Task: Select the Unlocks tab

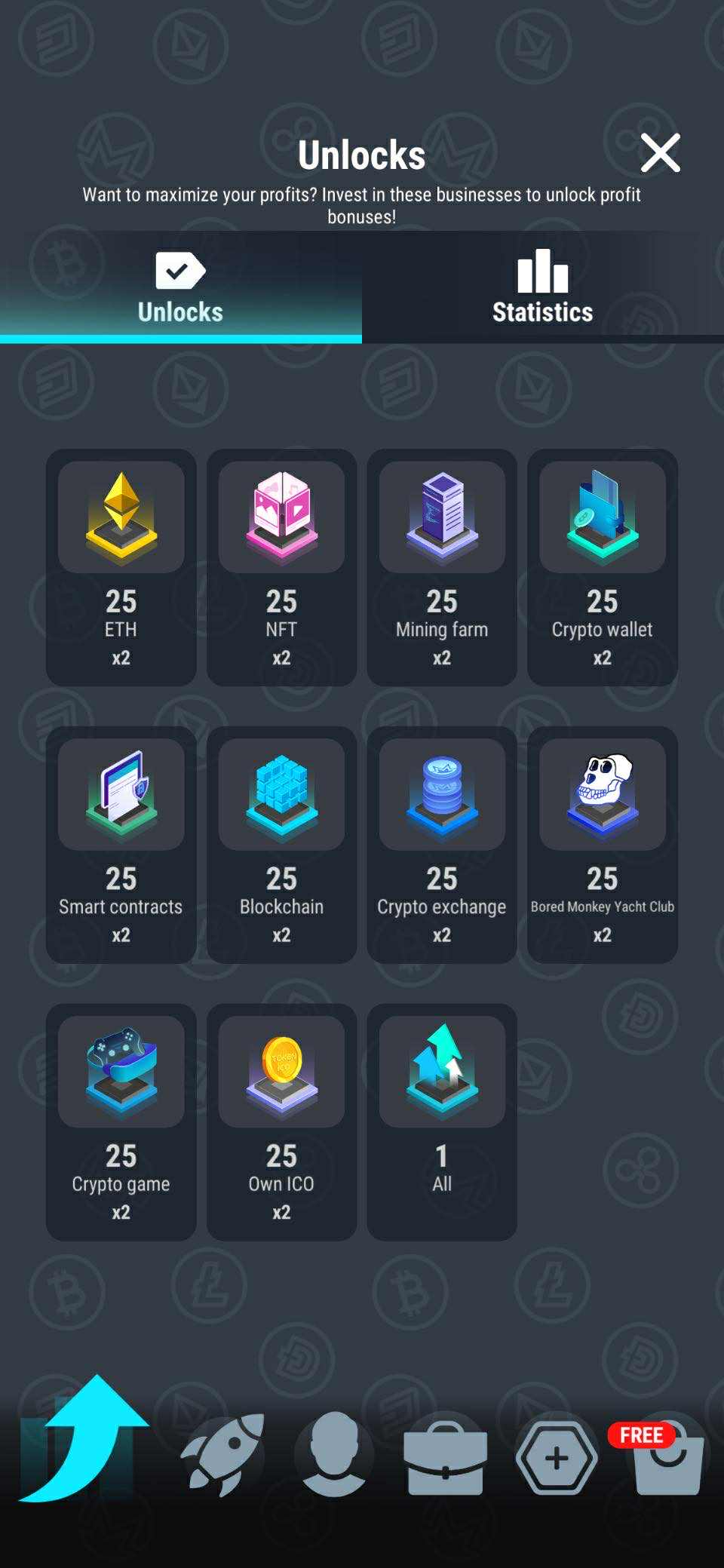Action: tap(180, 288)
